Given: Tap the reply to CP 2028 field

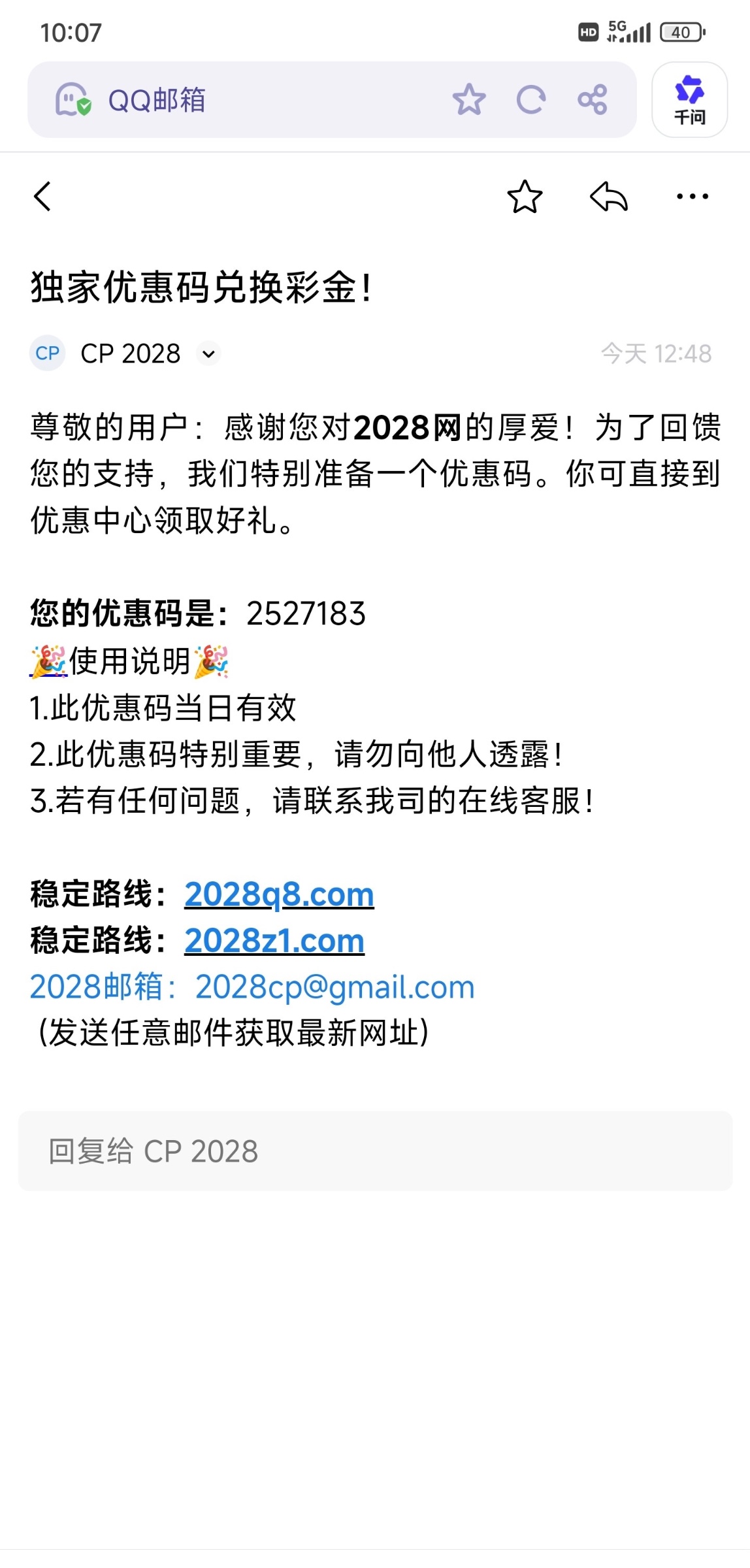Looking at the screenshot, I should [375, 1151].
